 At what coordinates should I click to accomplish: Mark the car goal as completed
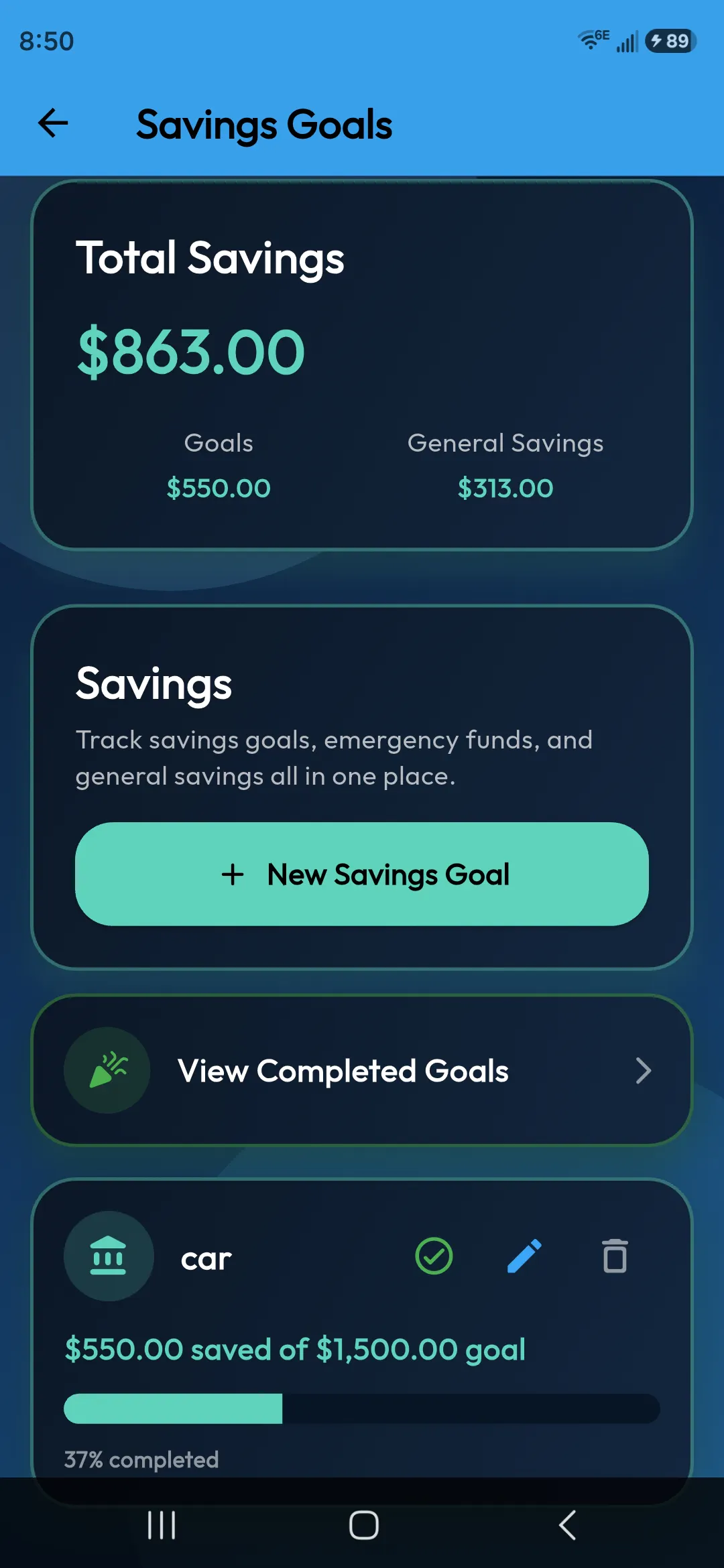click(434, 1256)
